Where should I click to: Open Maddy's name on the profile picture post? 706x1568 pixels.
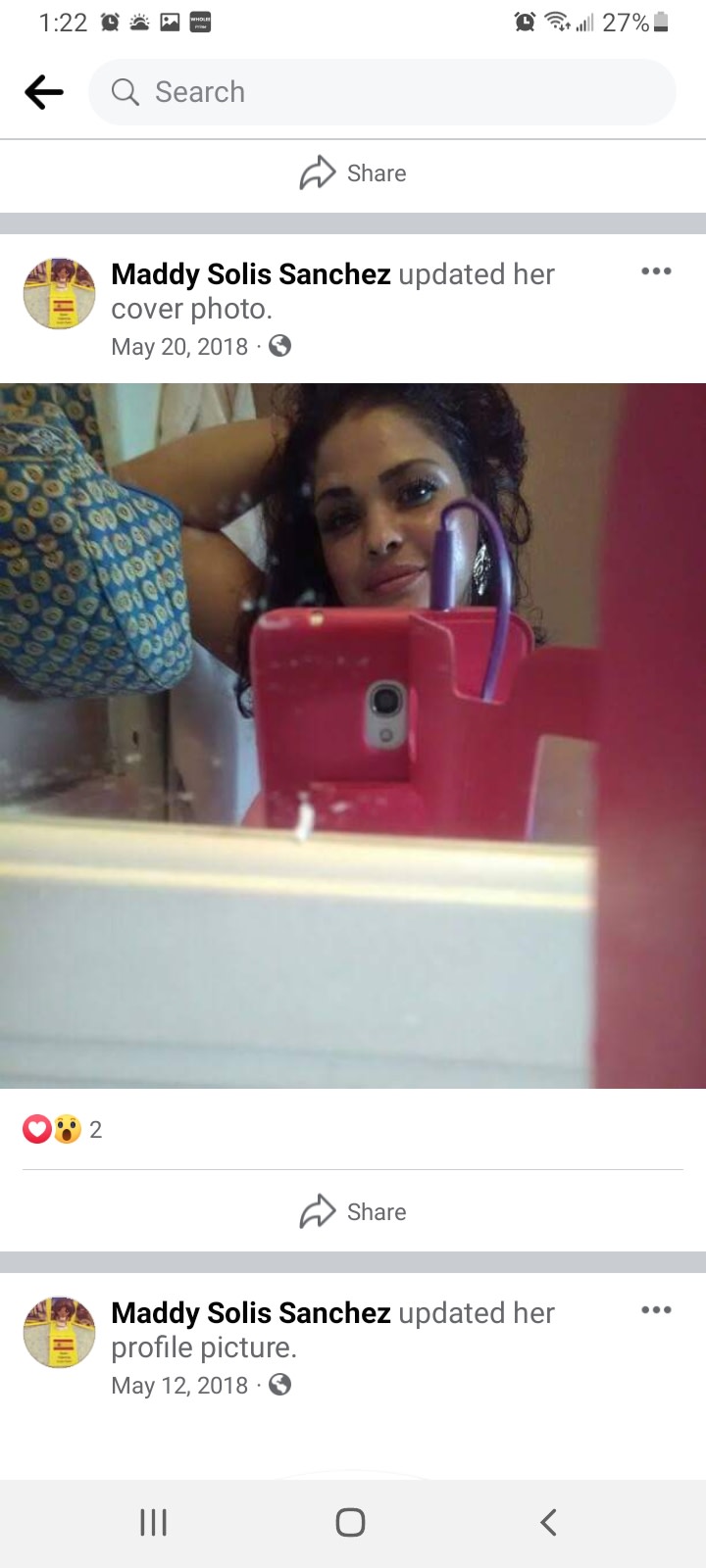pyautogui.click(x=251, y=1313)
